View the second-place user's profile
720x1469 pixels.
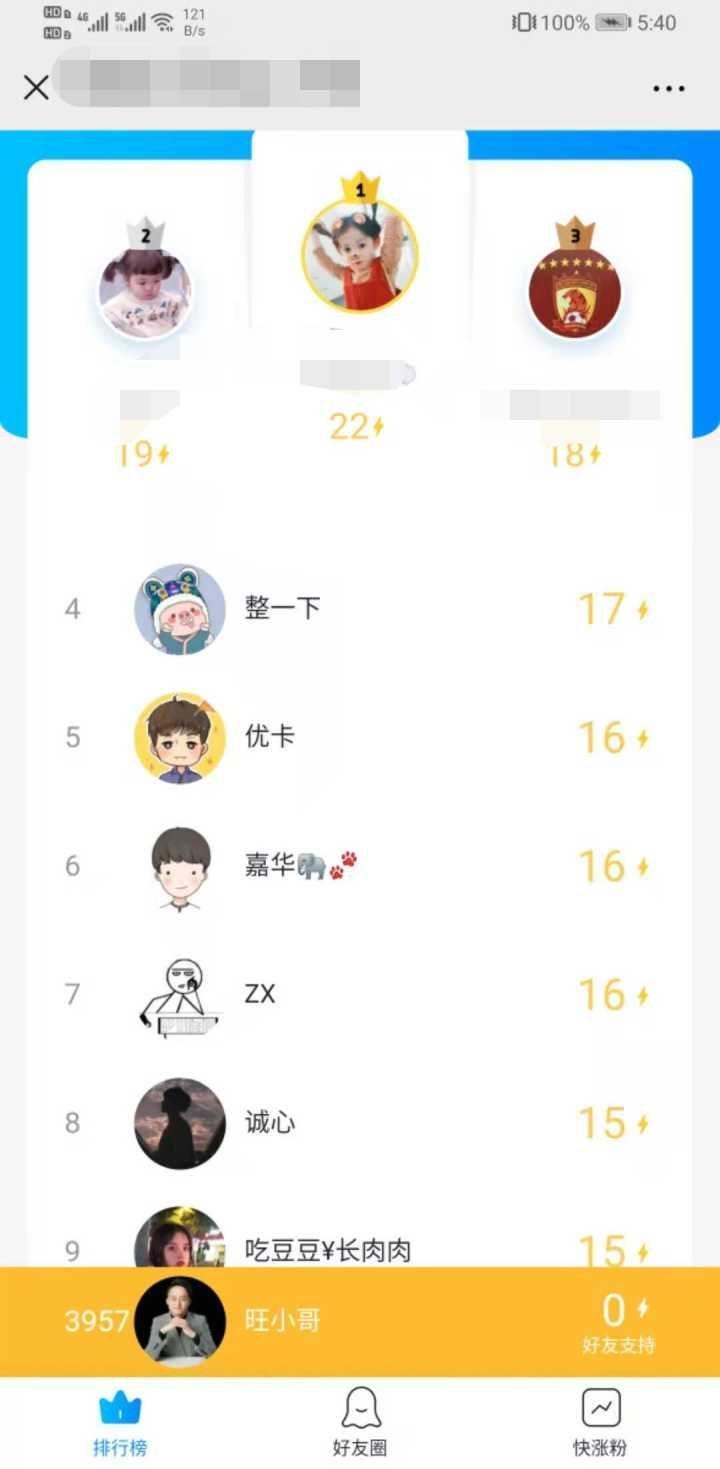click(x=146, y=292)
